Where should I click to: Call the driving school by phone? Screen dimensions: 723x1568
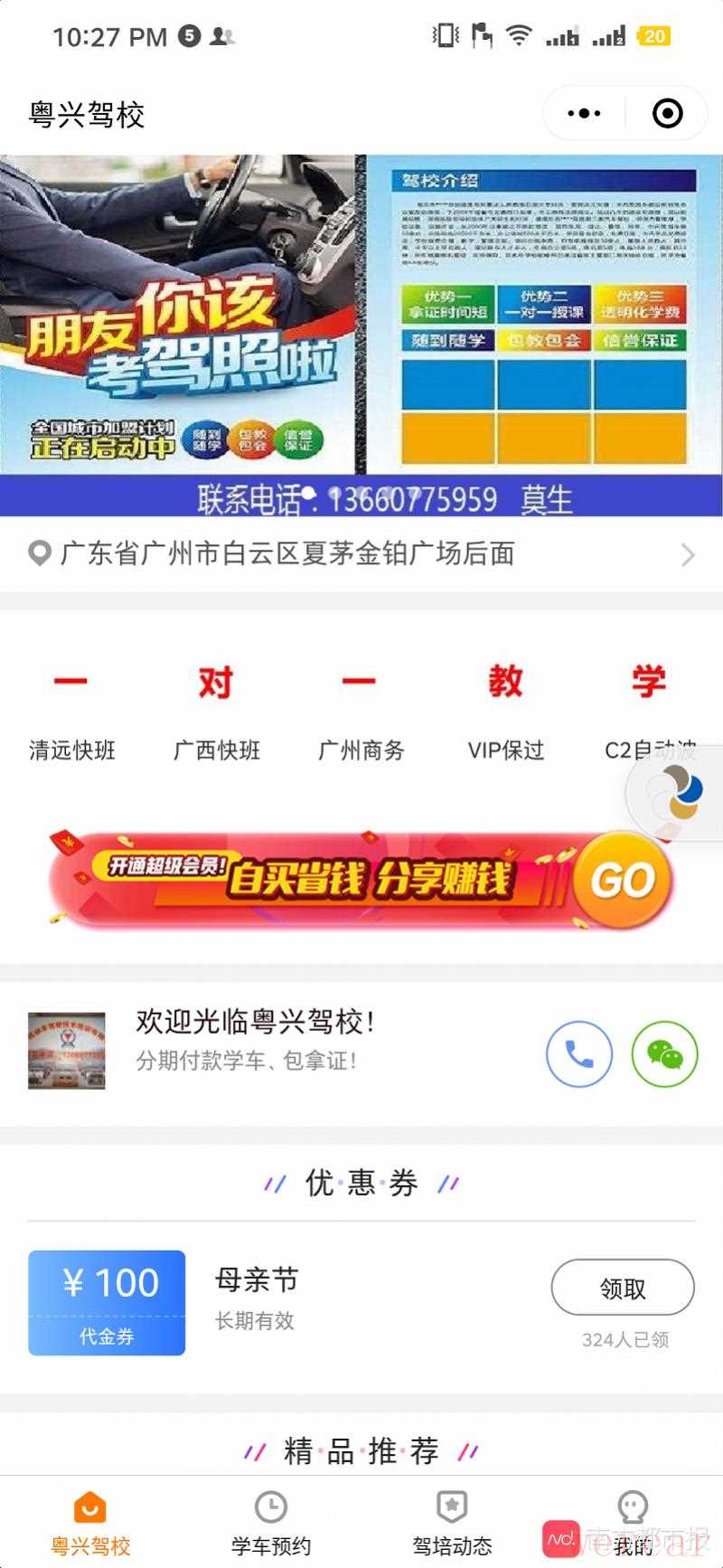click(x=579, y=1053)
